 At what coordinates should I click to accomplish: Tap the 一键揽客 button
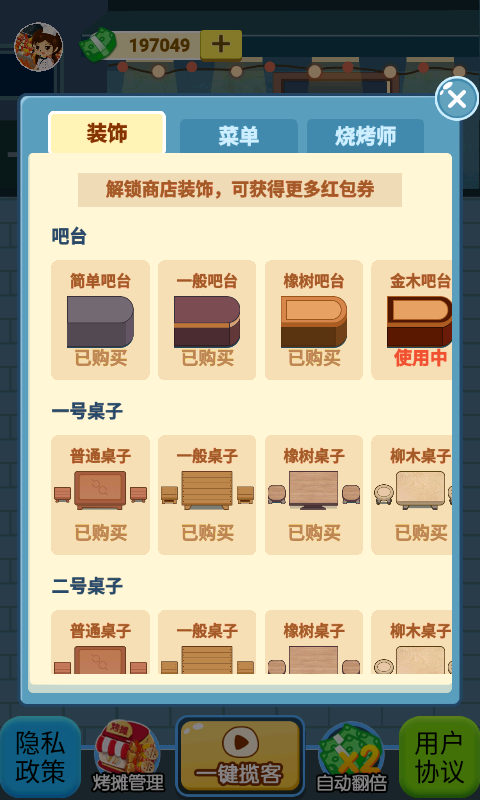240,756
